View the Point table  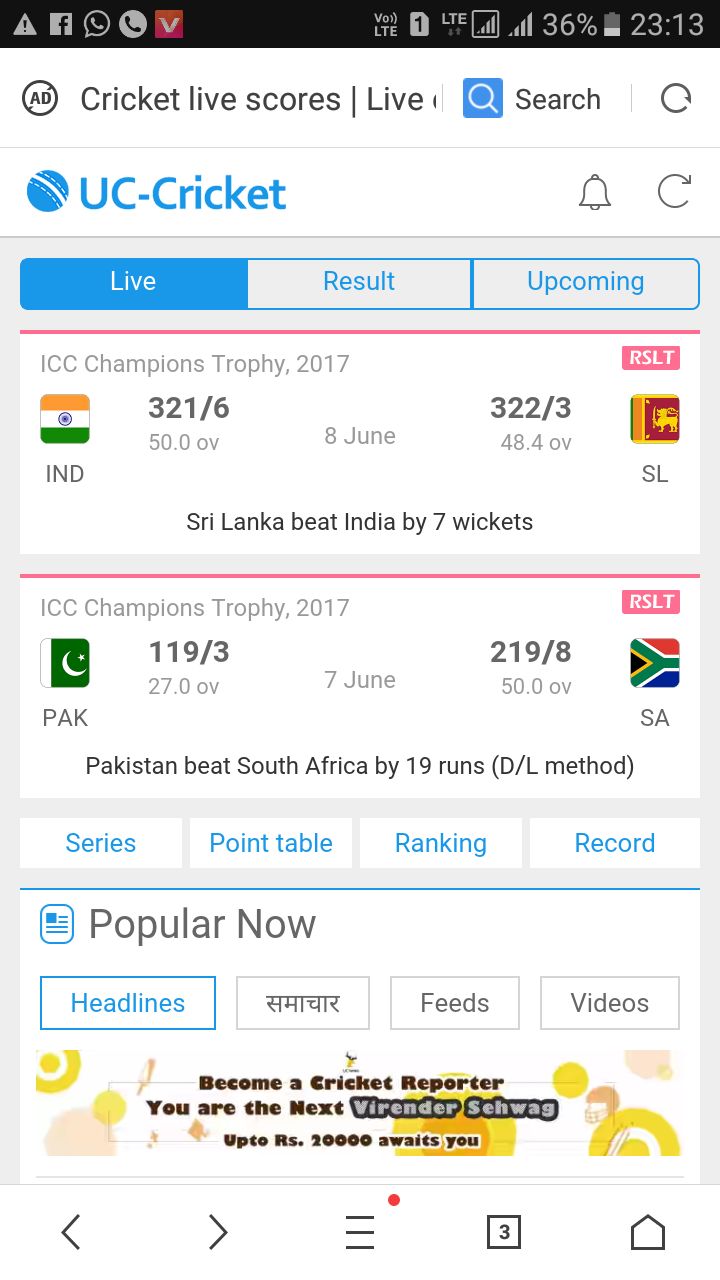[271, 843]
